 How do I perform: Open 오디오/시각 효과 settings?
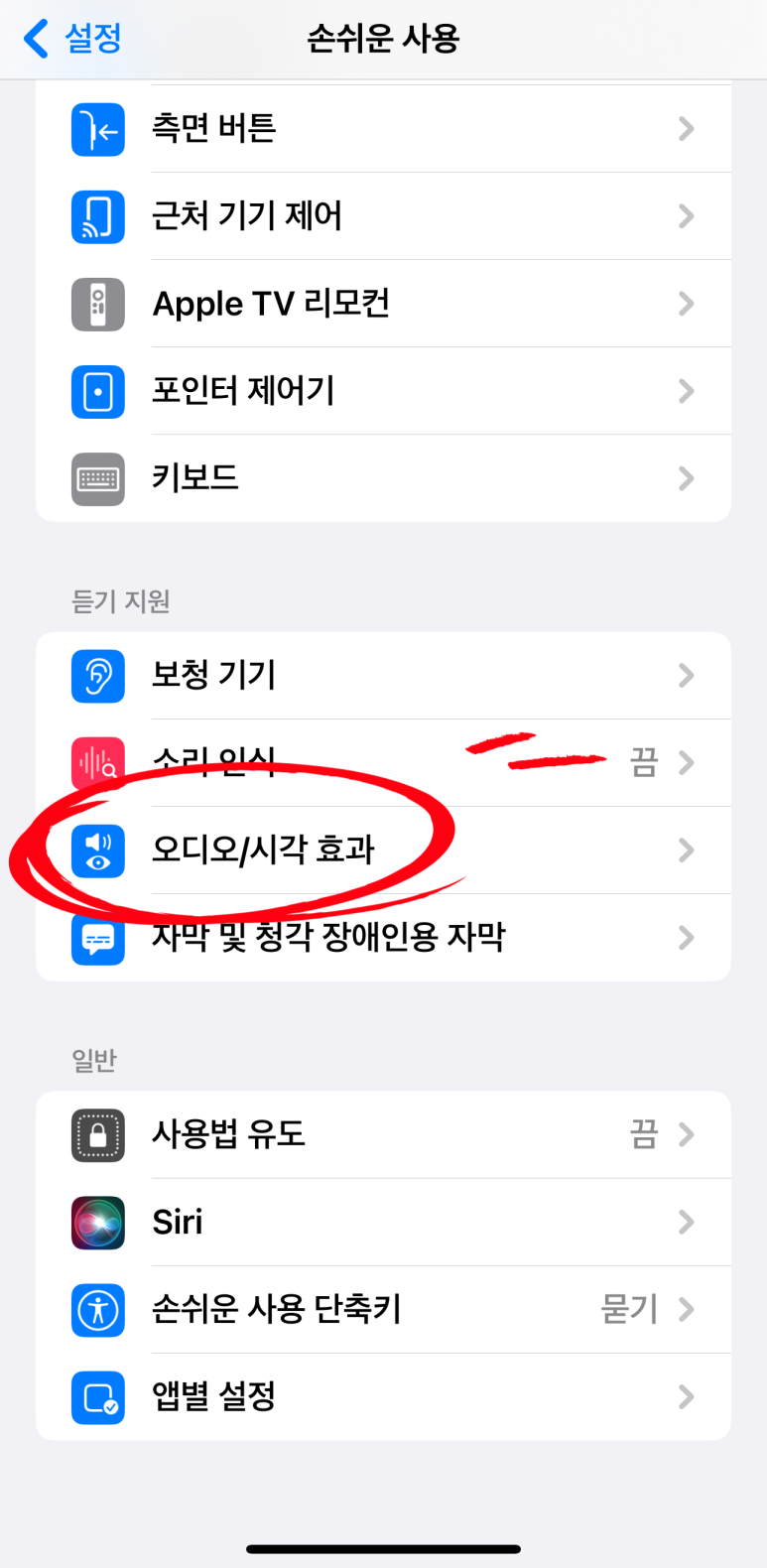(383, 850)
